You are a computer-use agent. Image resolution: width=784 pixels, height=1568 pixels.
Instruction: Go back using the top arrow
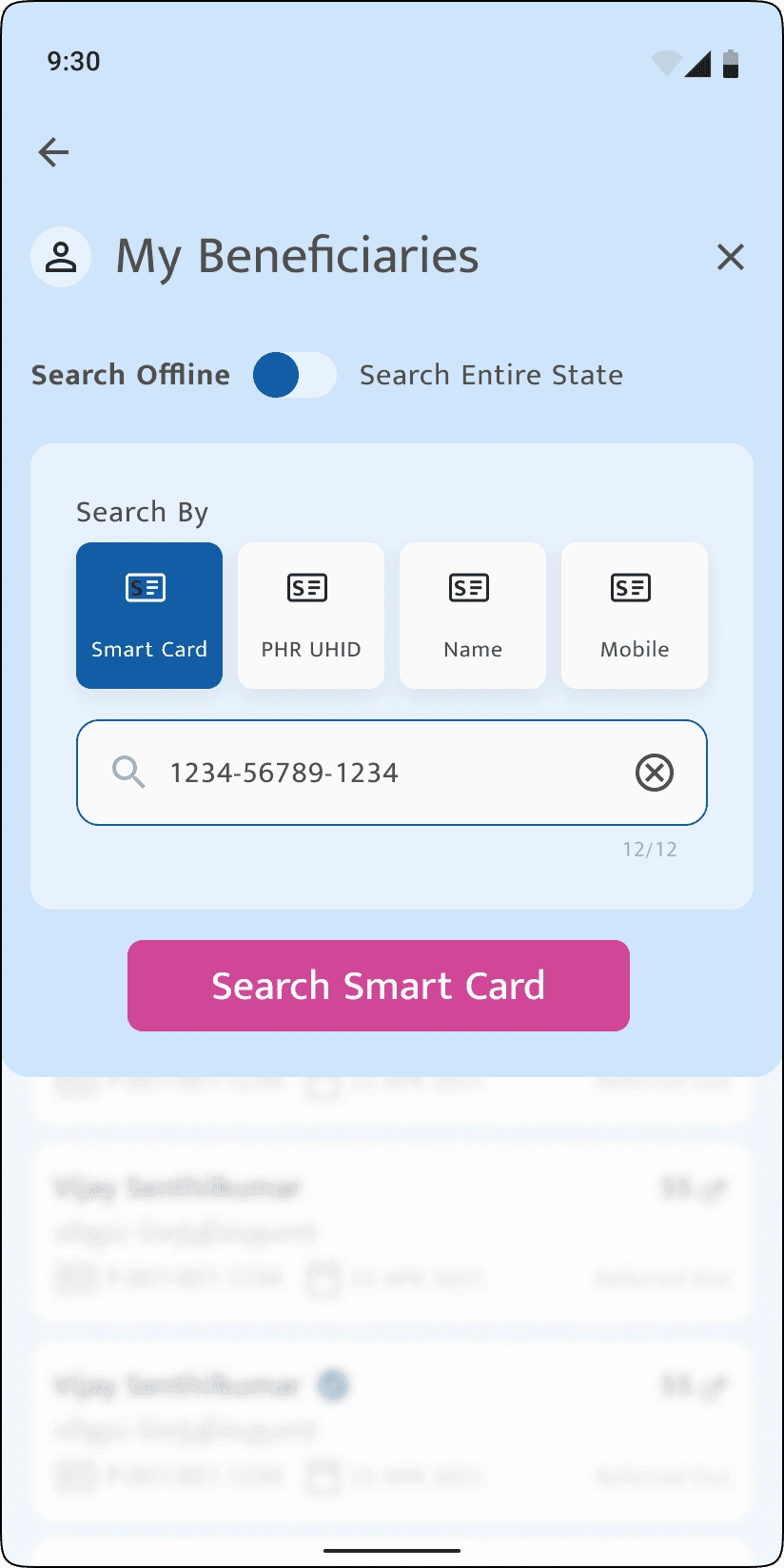[53, 152]
